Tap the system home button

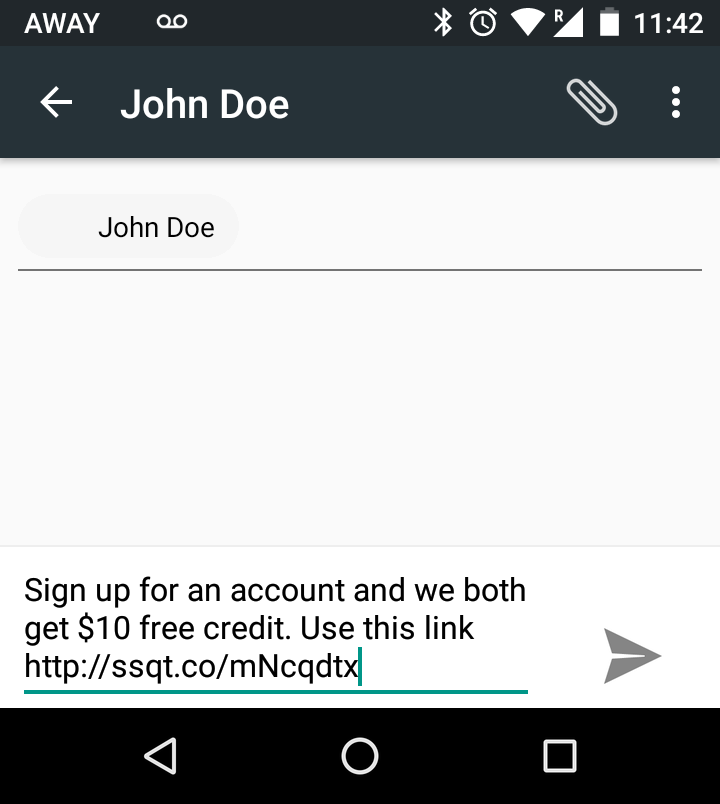[360, 756]
